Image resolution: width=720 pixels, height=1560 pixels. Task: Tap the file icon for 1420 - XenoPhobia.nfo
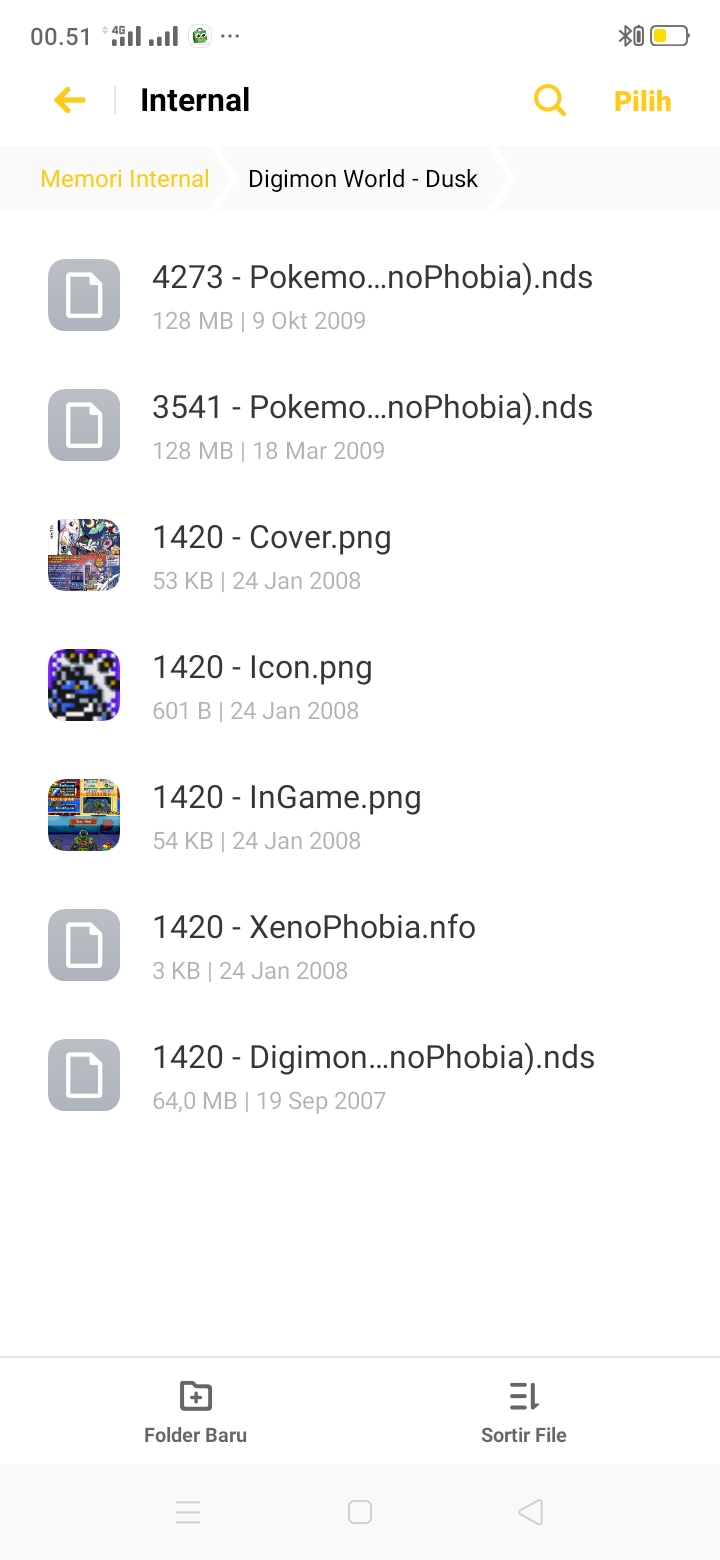pos(84,945)
